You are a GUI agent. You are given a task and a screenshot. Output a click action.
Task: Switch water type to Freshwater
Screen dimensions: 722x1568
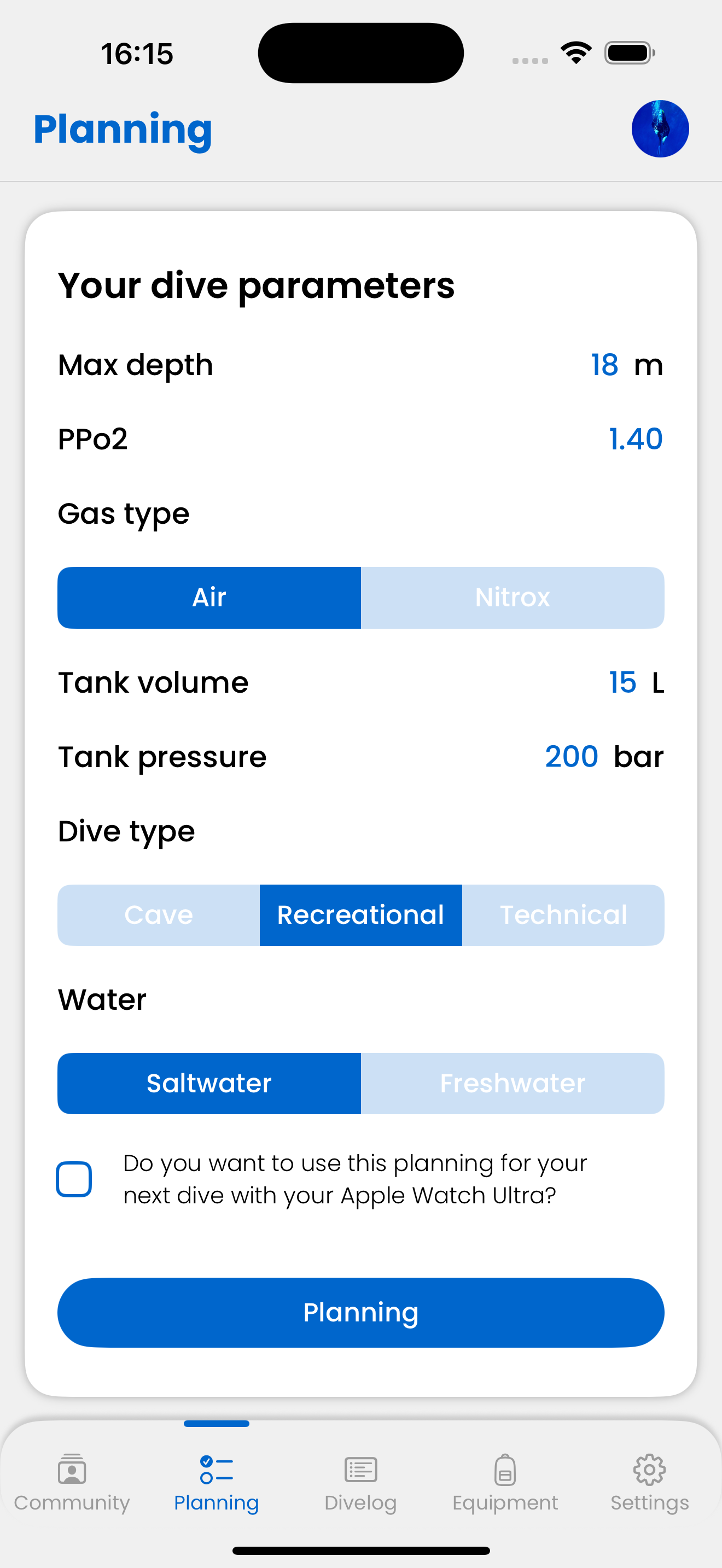click(513, 1084)
